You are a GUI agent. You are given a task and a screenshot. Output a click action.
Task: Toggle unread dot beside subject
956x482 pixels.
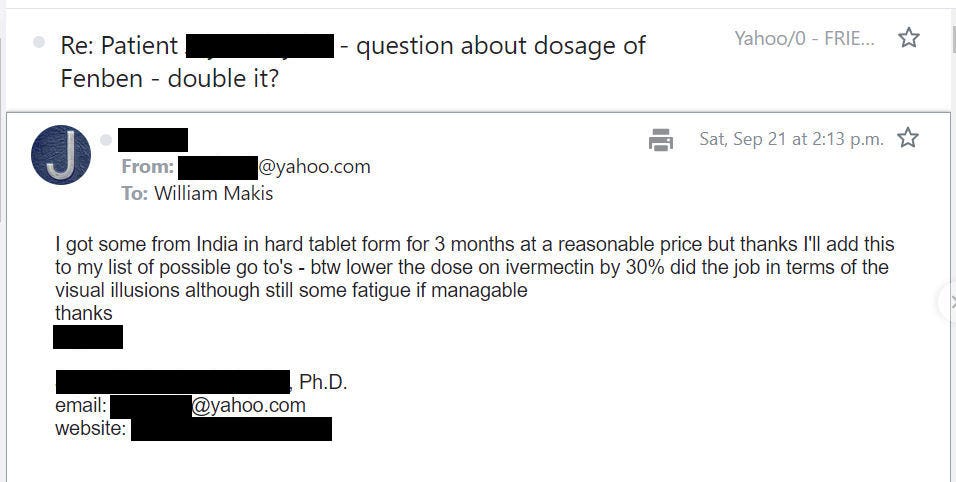click(x=39, y=43)
